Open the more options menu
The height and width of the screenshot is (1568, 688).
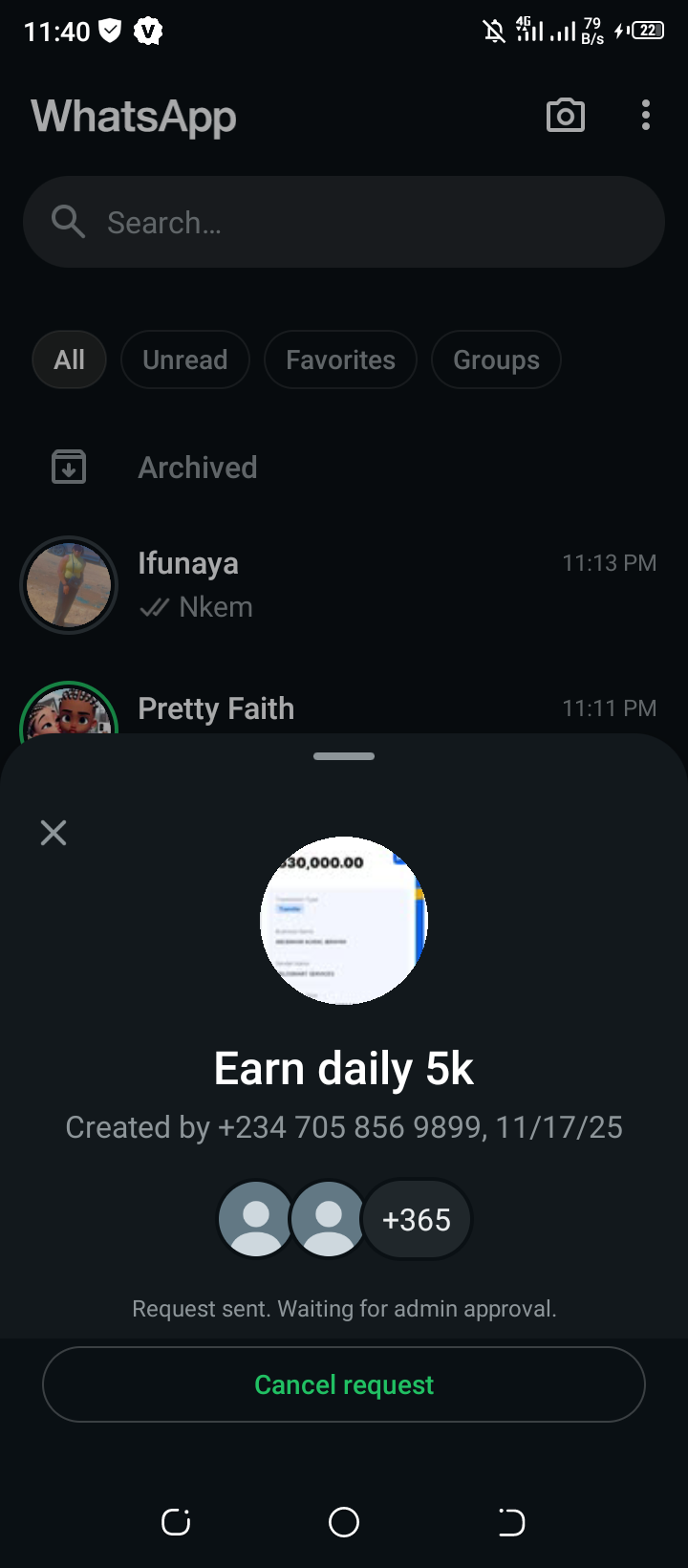point(646,116)
